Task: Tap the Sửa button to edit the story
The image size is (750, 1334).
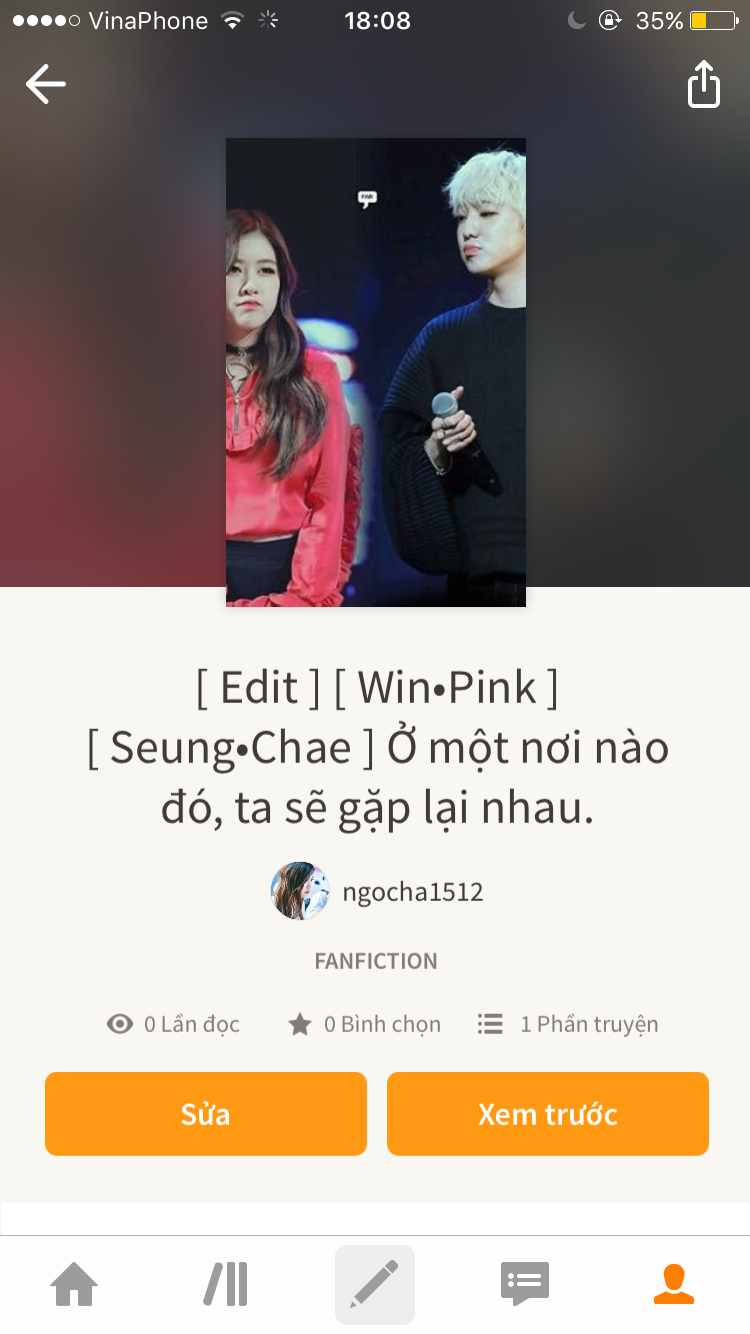Action: [206, 1114]
